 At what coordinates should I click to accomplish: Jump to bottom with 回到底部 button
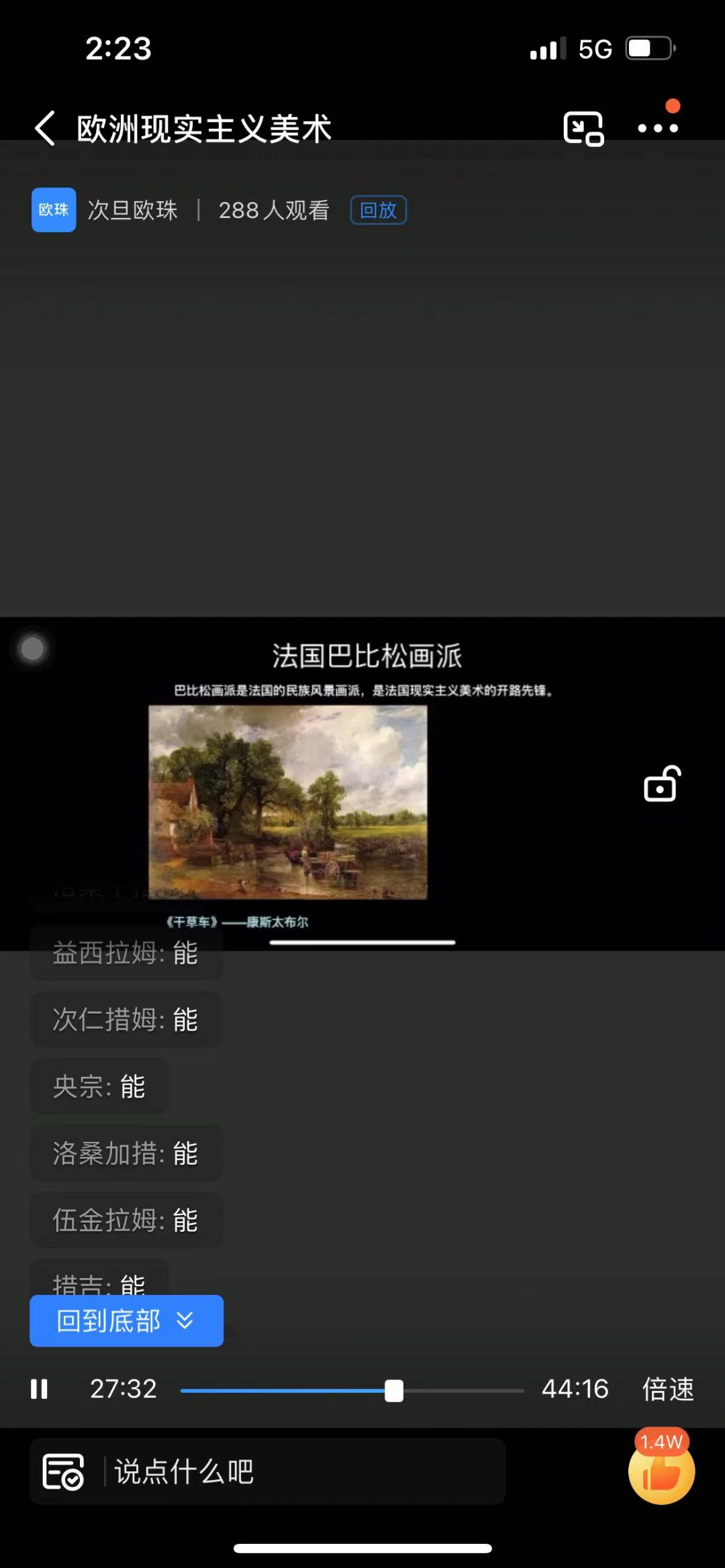pyautogui.click(x=126, y=1320)
